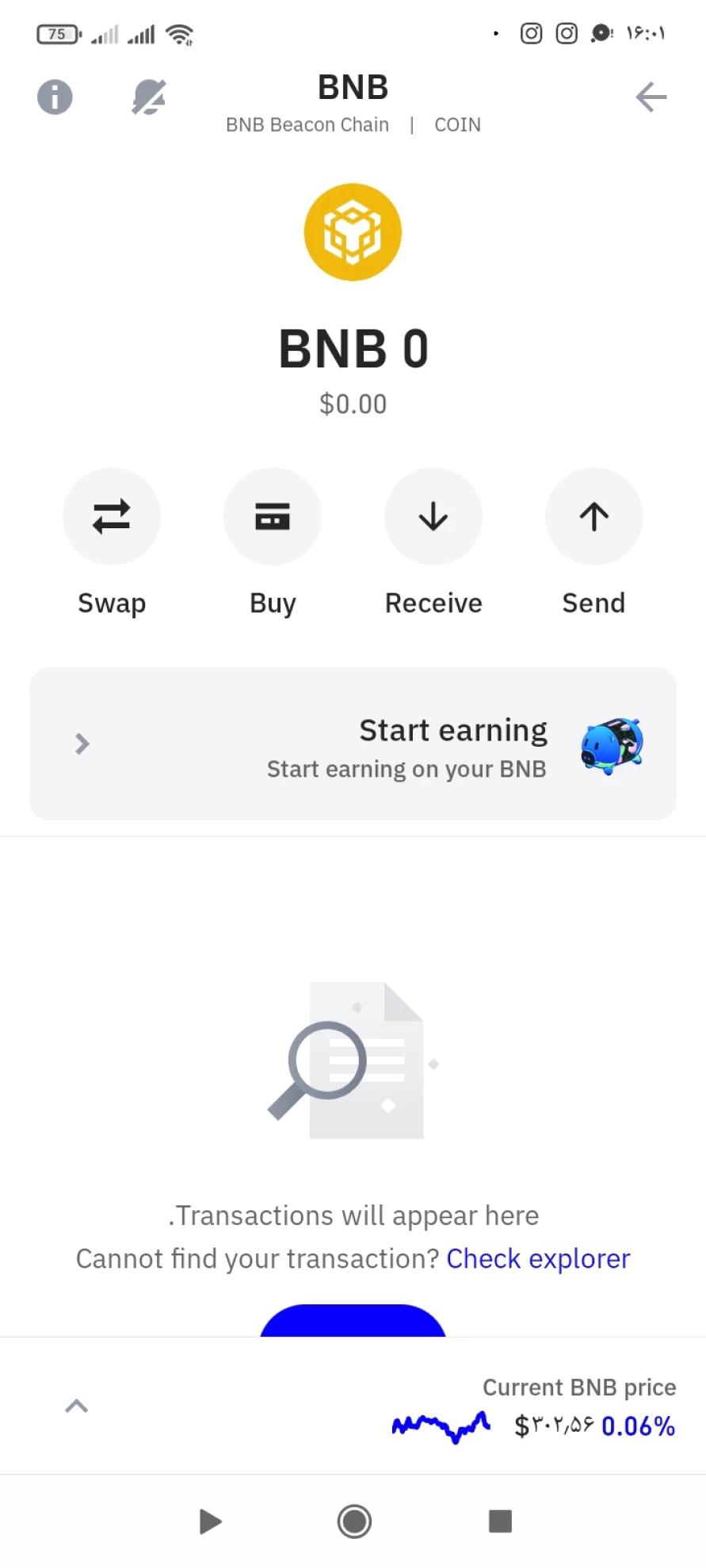Screen dimensions: 706x1568
Task: Open the BNB coin info icon
Action: [x=55, y=97]
